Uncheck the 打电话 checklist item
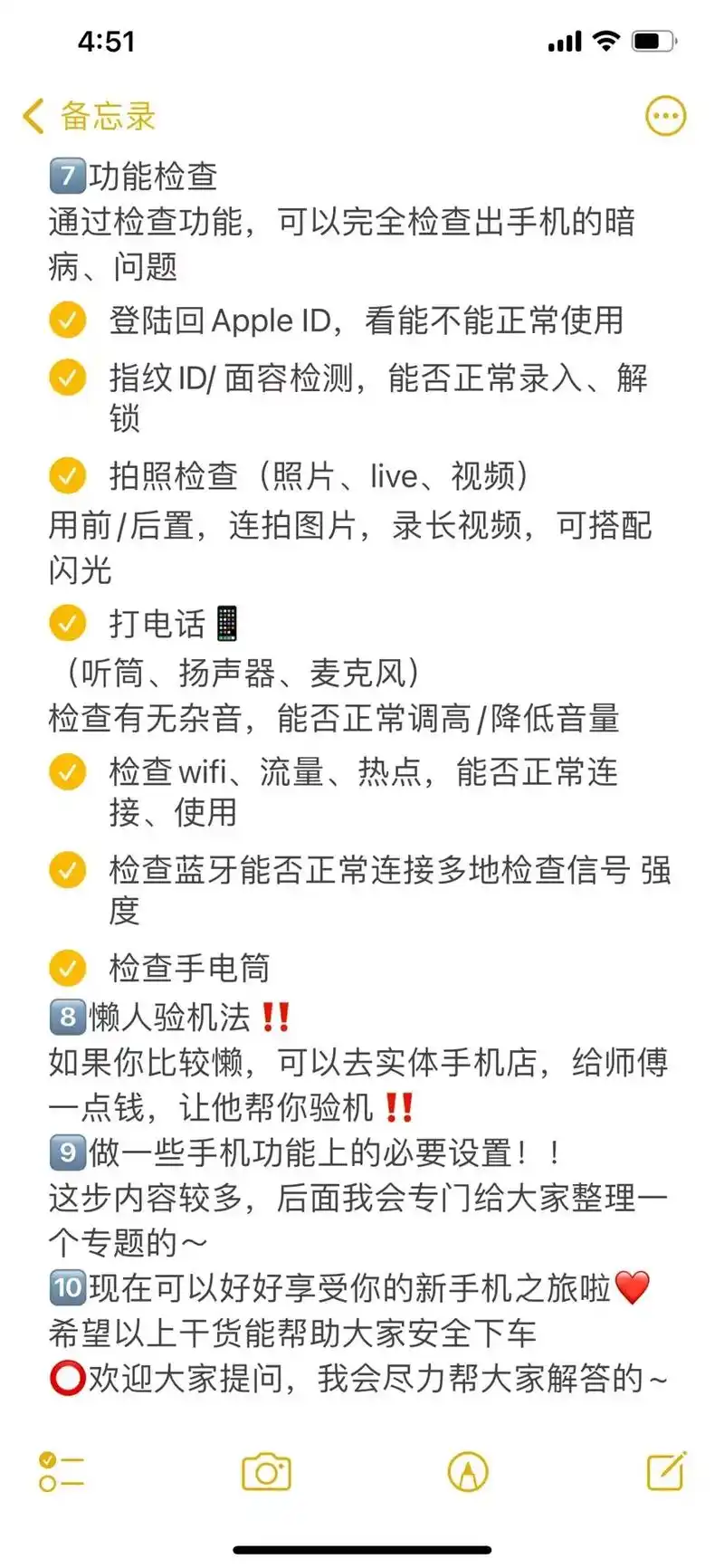 (68, 623)
